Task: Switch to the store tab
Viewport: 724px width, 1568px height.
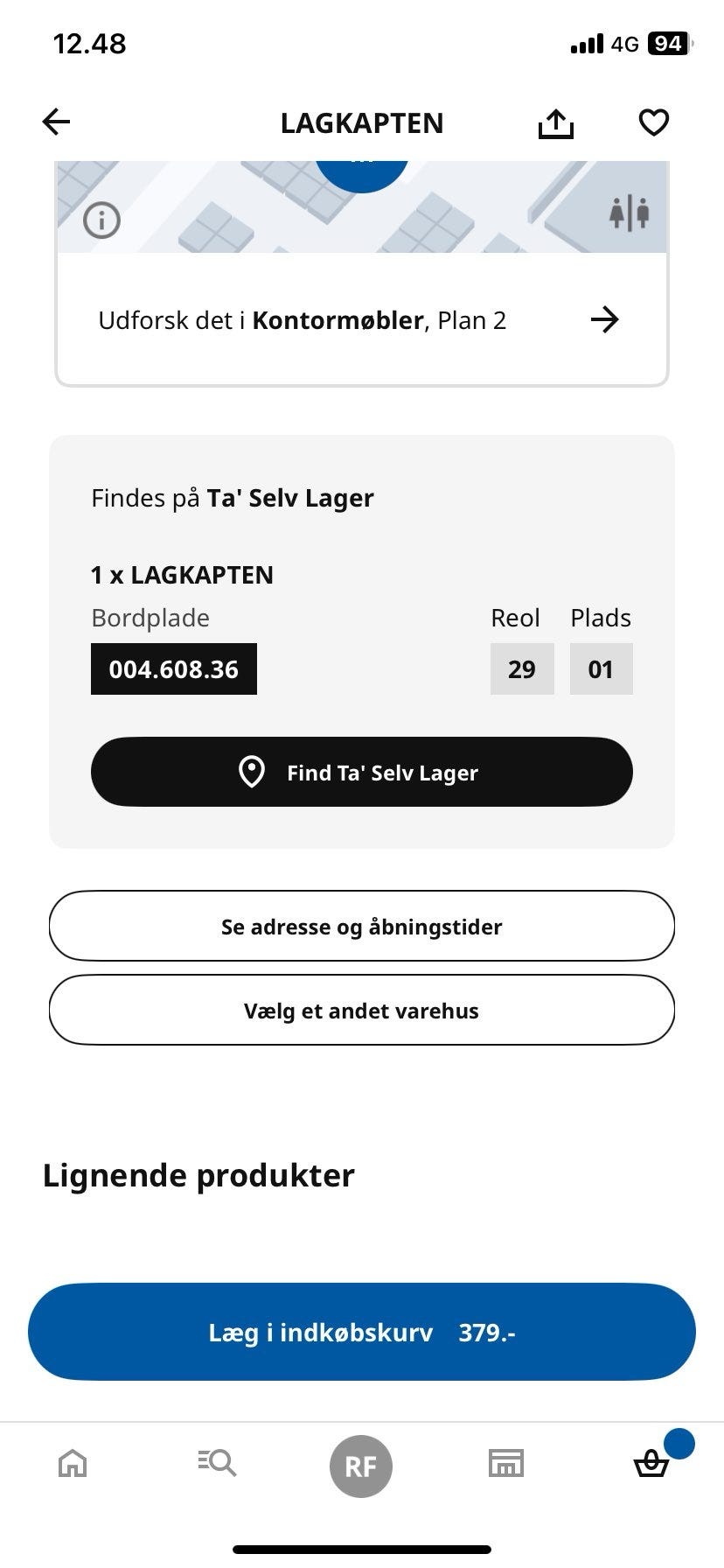Action: [x=505, y=1462]
